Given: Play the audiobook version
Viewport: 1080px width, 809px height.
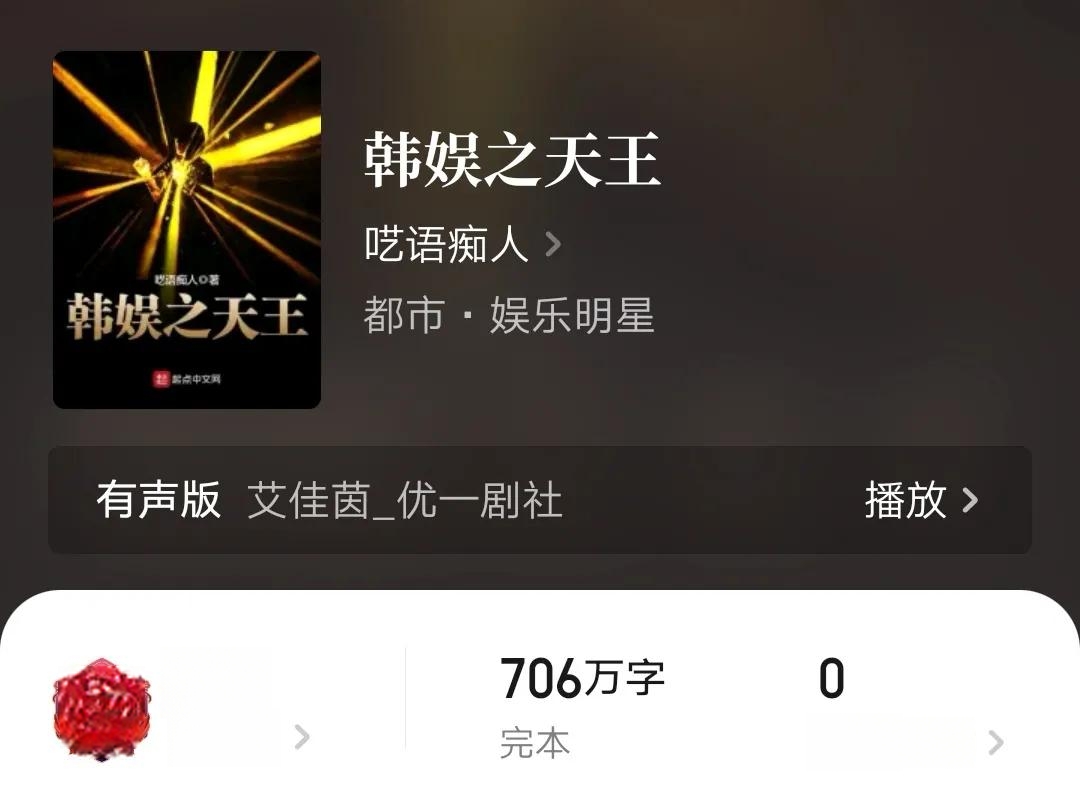Looking at the screenshot, I should coord(920,500).
